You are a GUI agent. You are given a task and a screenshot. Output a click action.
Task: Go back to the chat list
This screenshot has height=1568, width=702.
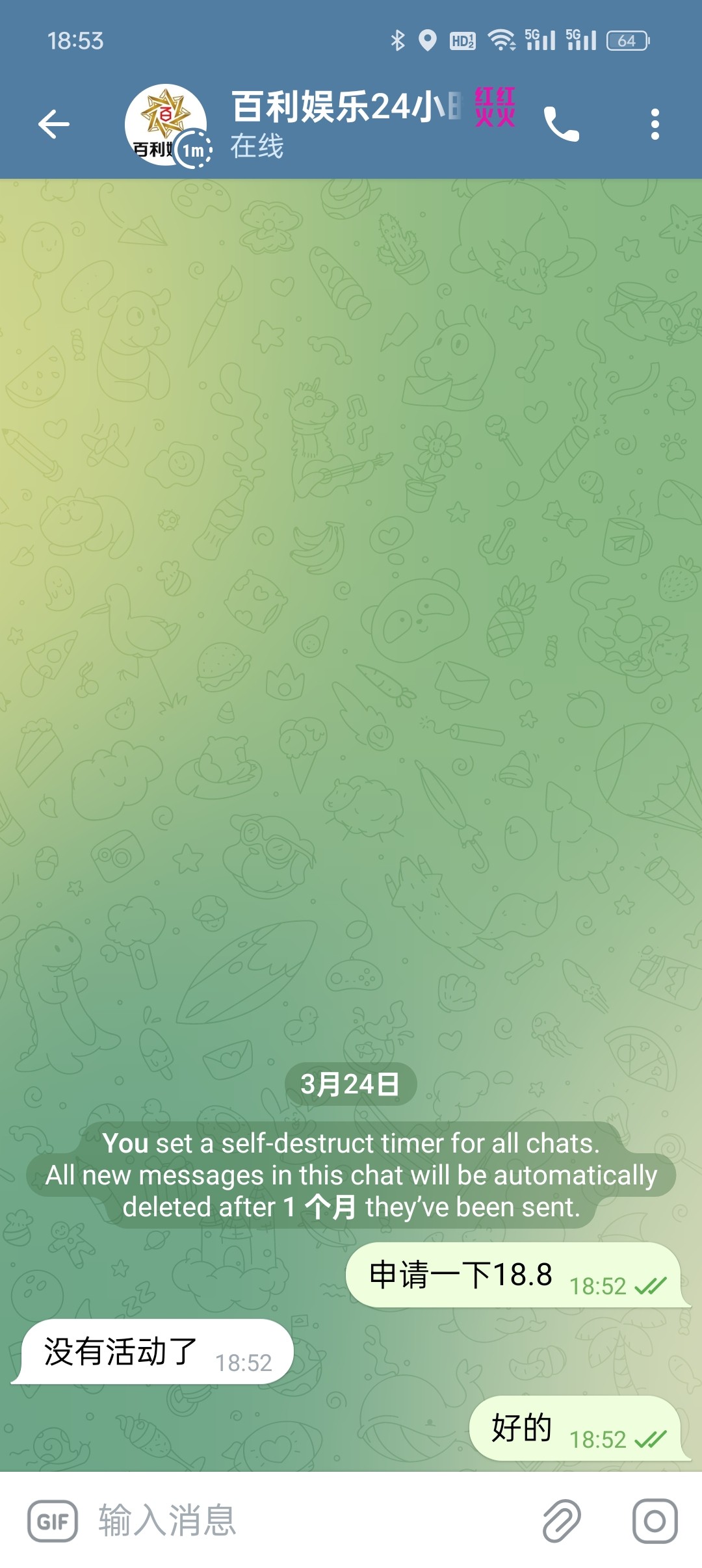(54, 124)
